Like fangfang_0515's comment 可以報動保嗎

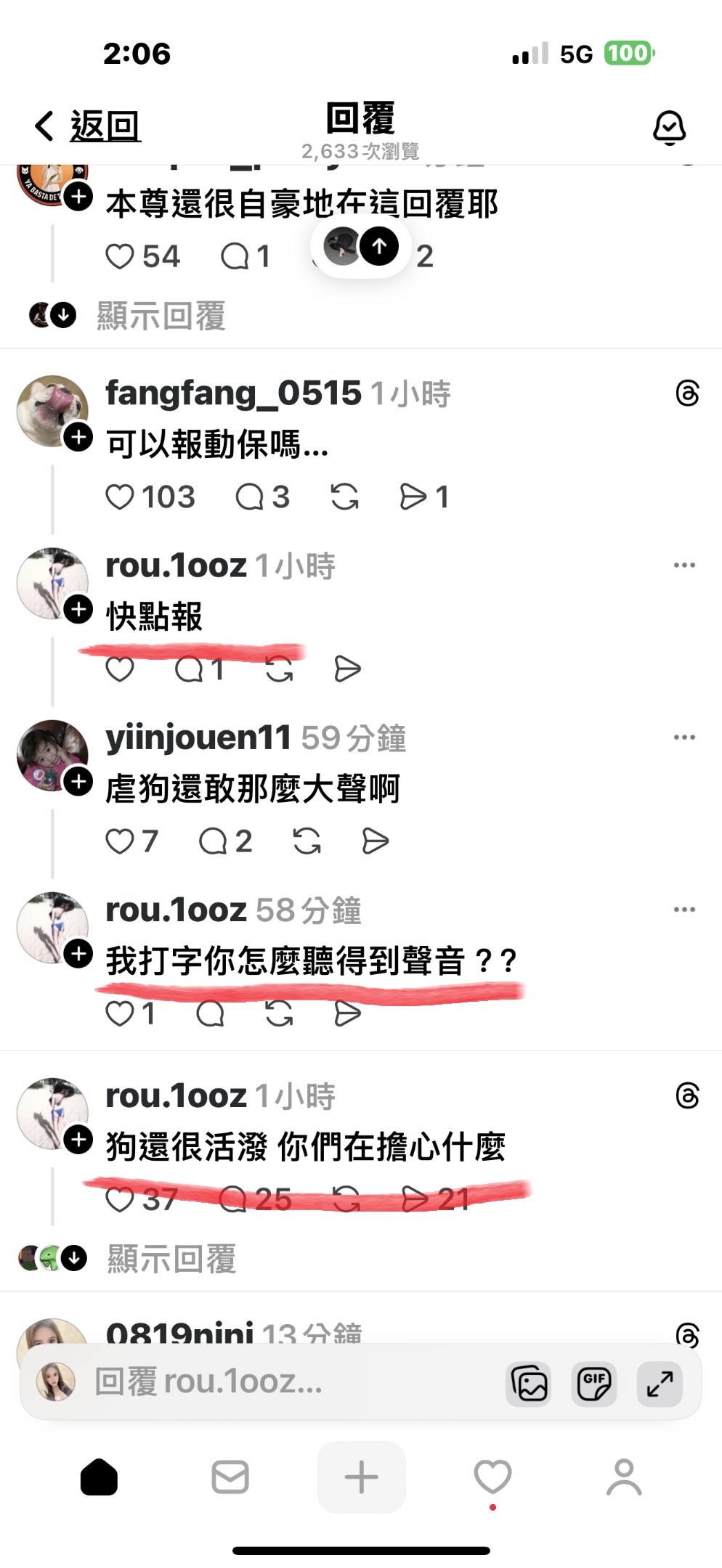click(x=120, y=497)
